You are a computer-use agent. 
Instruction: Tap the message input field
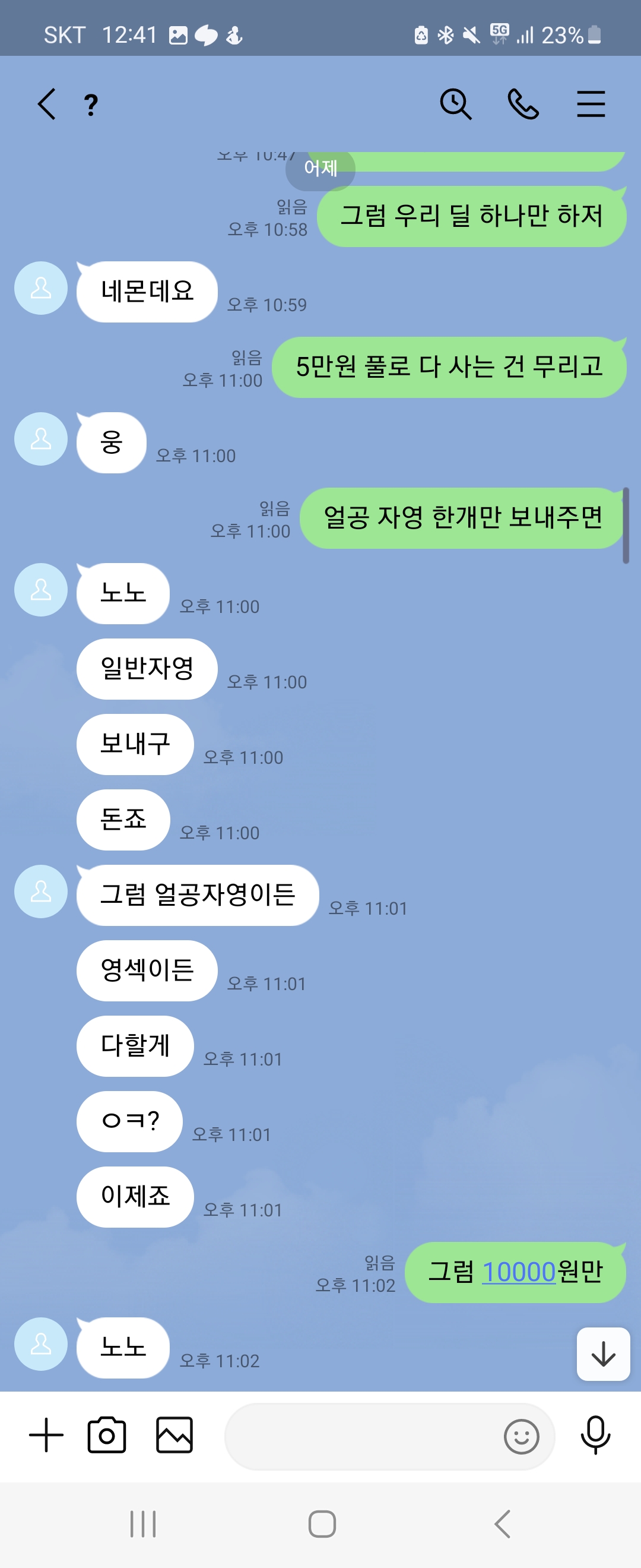coord(359,1437)
